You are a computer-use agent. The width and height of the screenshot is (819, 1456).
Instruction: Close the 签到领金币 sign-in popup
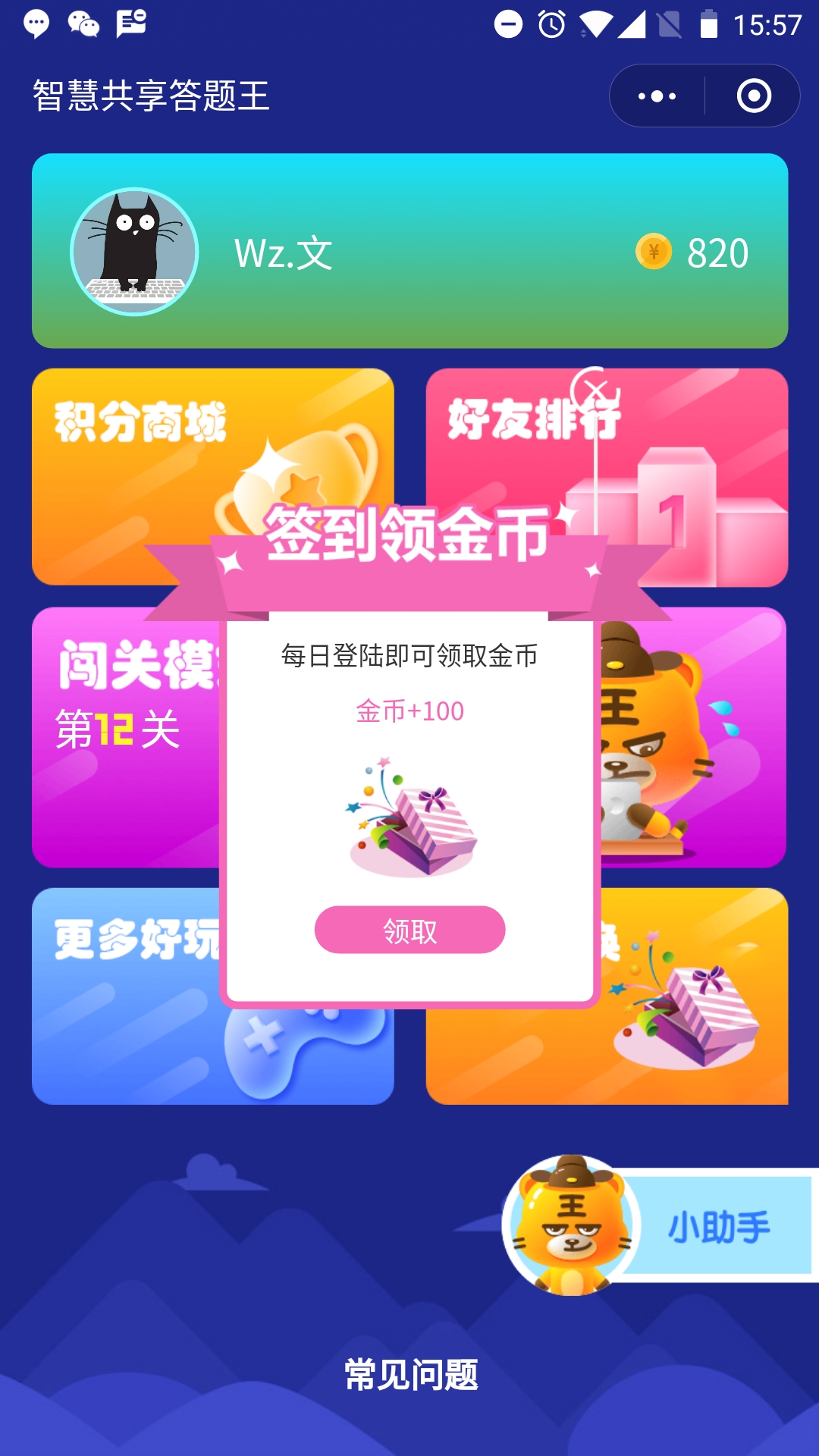pos(596,390)
